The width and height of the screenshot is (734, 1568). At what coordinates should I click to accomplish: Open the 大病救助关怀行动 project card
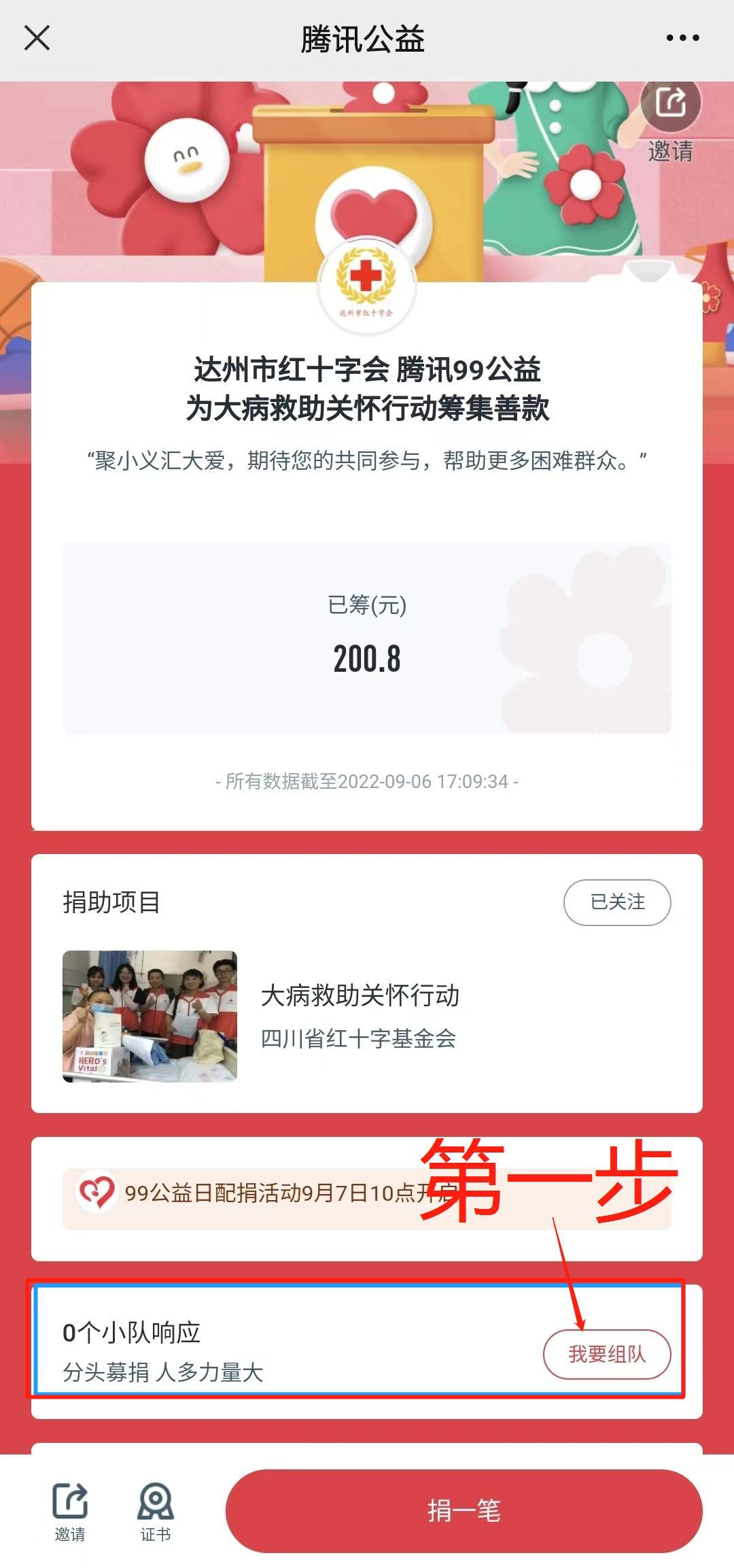(367, 1016)
